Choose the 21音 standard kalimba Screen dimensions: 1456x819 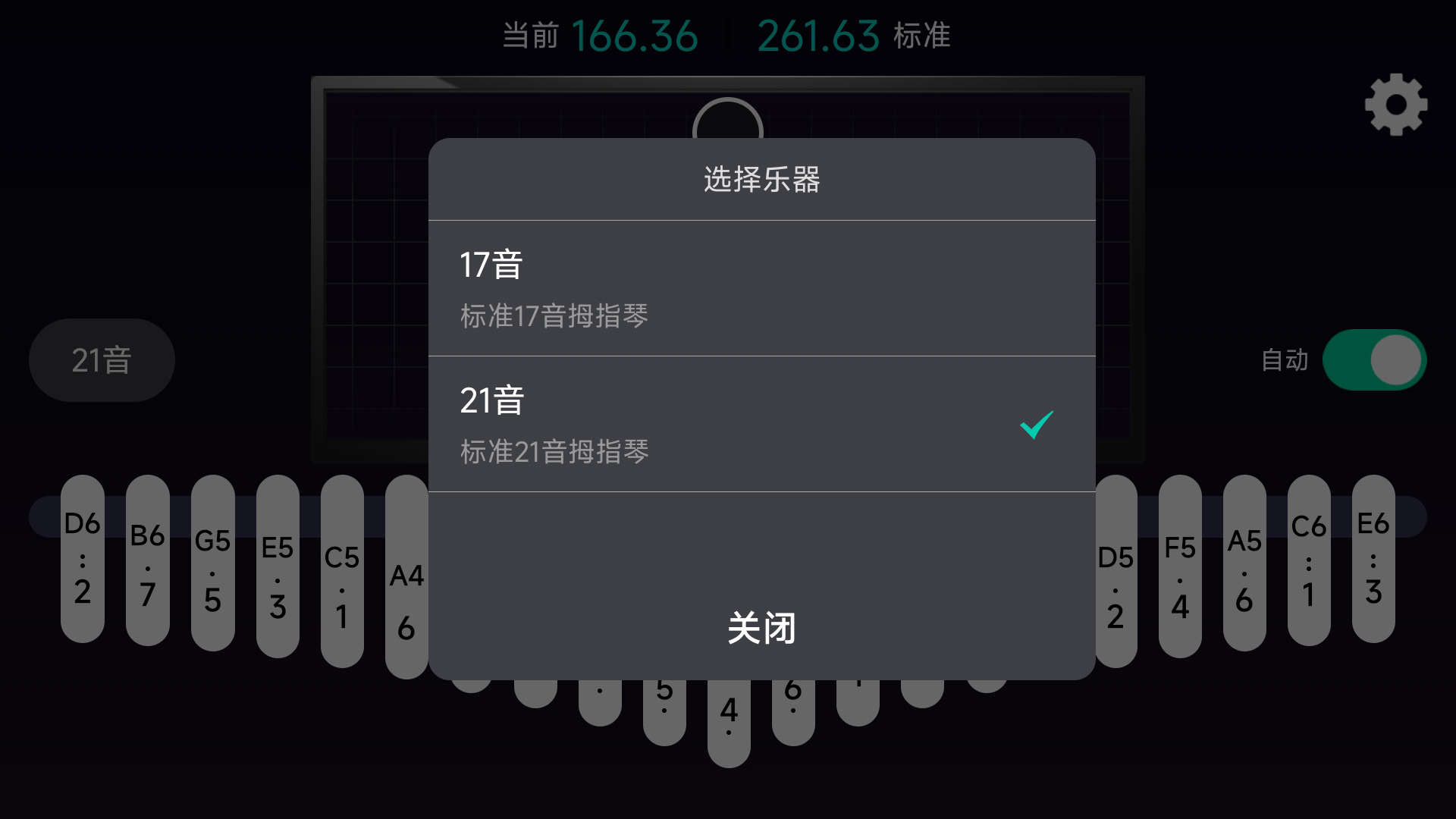tap(761, 424)
